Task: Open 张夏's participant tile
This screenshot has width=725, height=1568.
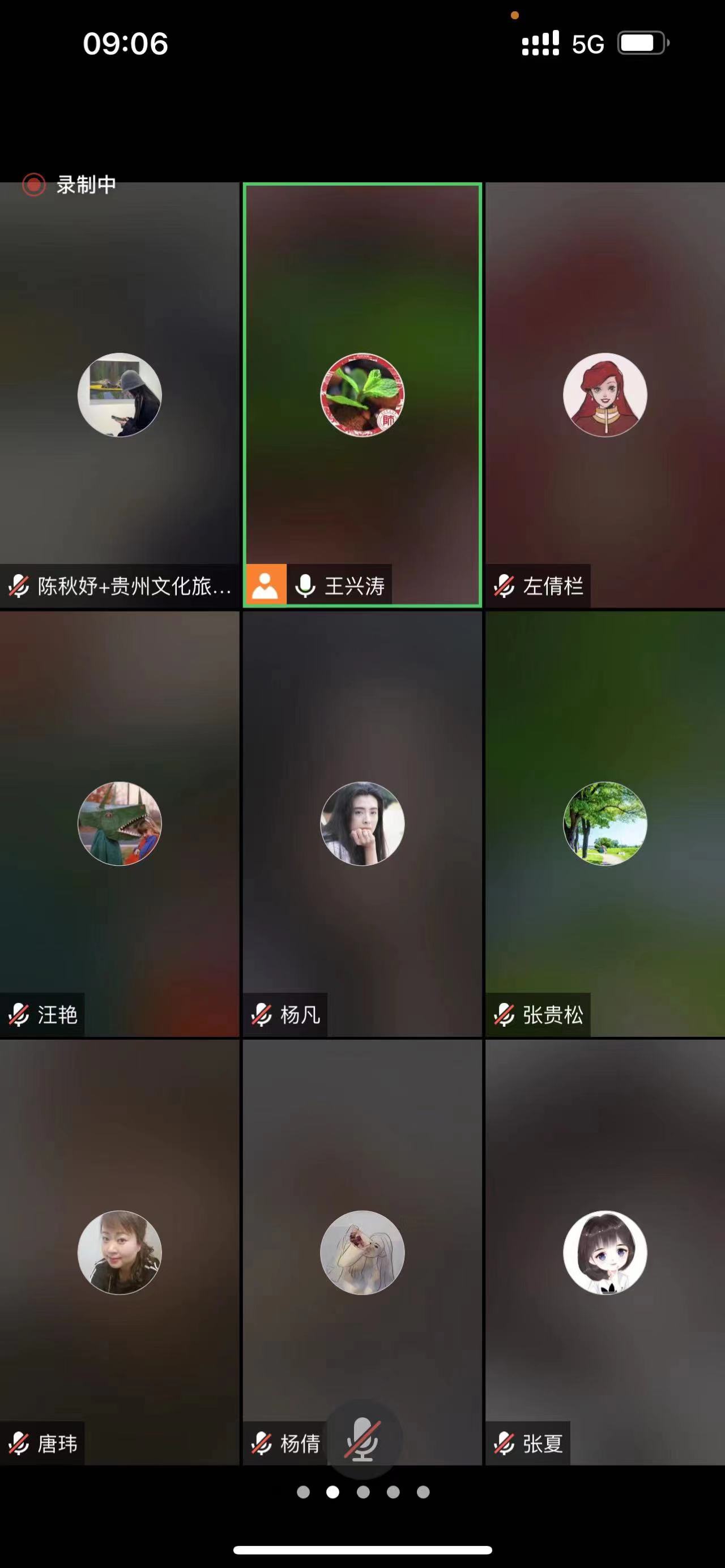Action: click(604, 1252)
